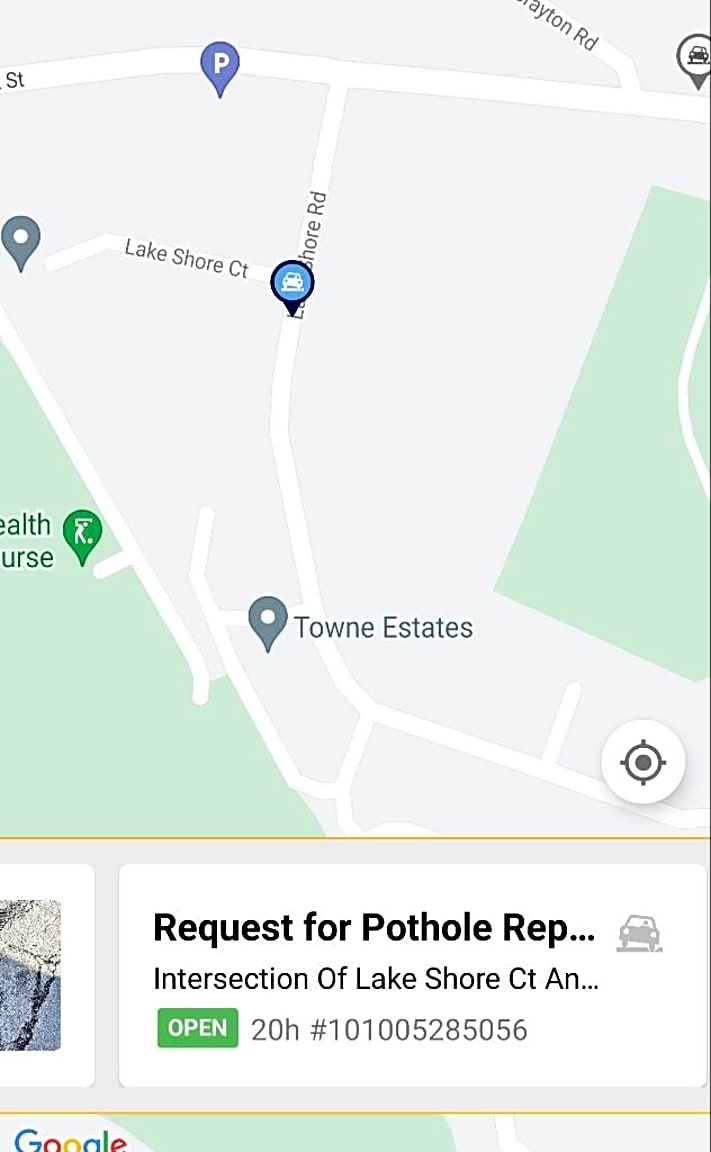Tap the green golf course marker

82,533
